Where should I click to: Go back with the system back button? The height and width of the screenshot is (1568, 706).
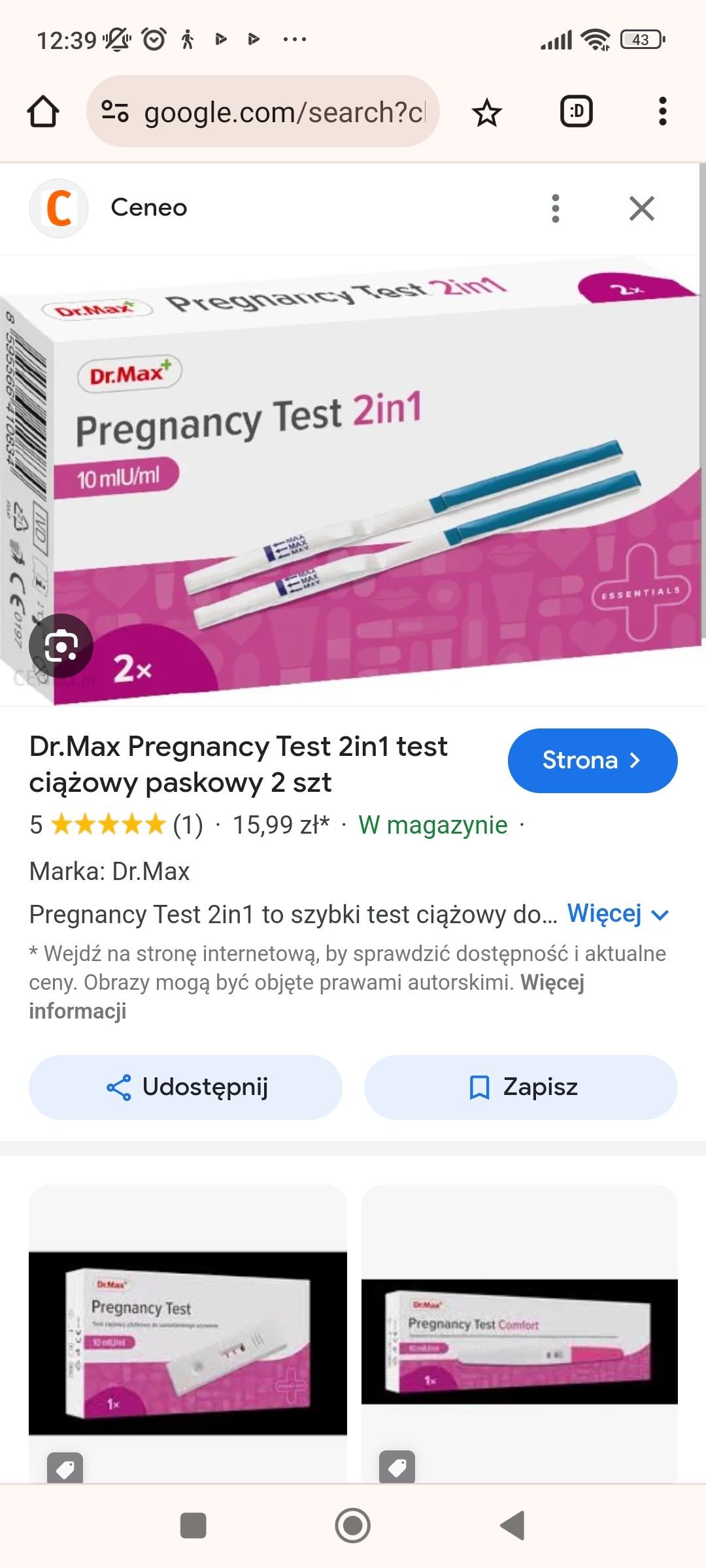513,1526
